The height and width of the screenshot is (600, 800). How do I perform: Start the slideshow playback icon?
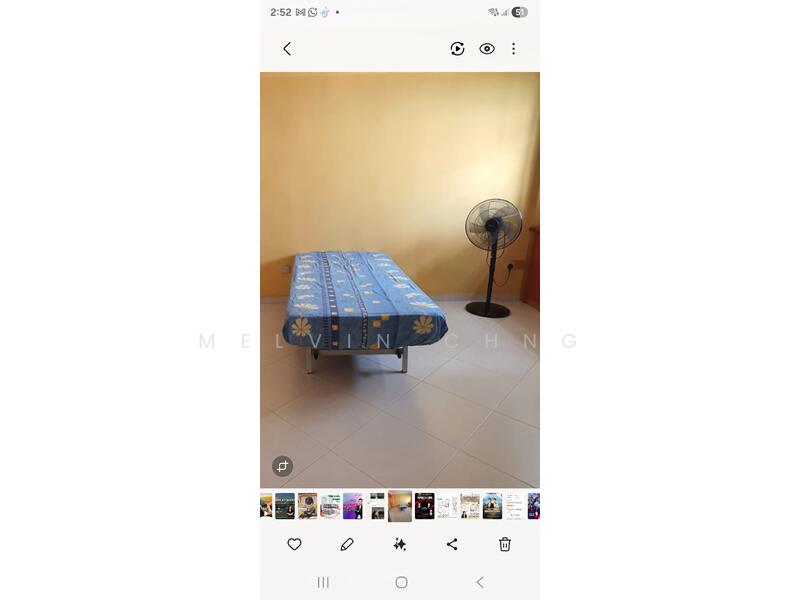point(457,49)
